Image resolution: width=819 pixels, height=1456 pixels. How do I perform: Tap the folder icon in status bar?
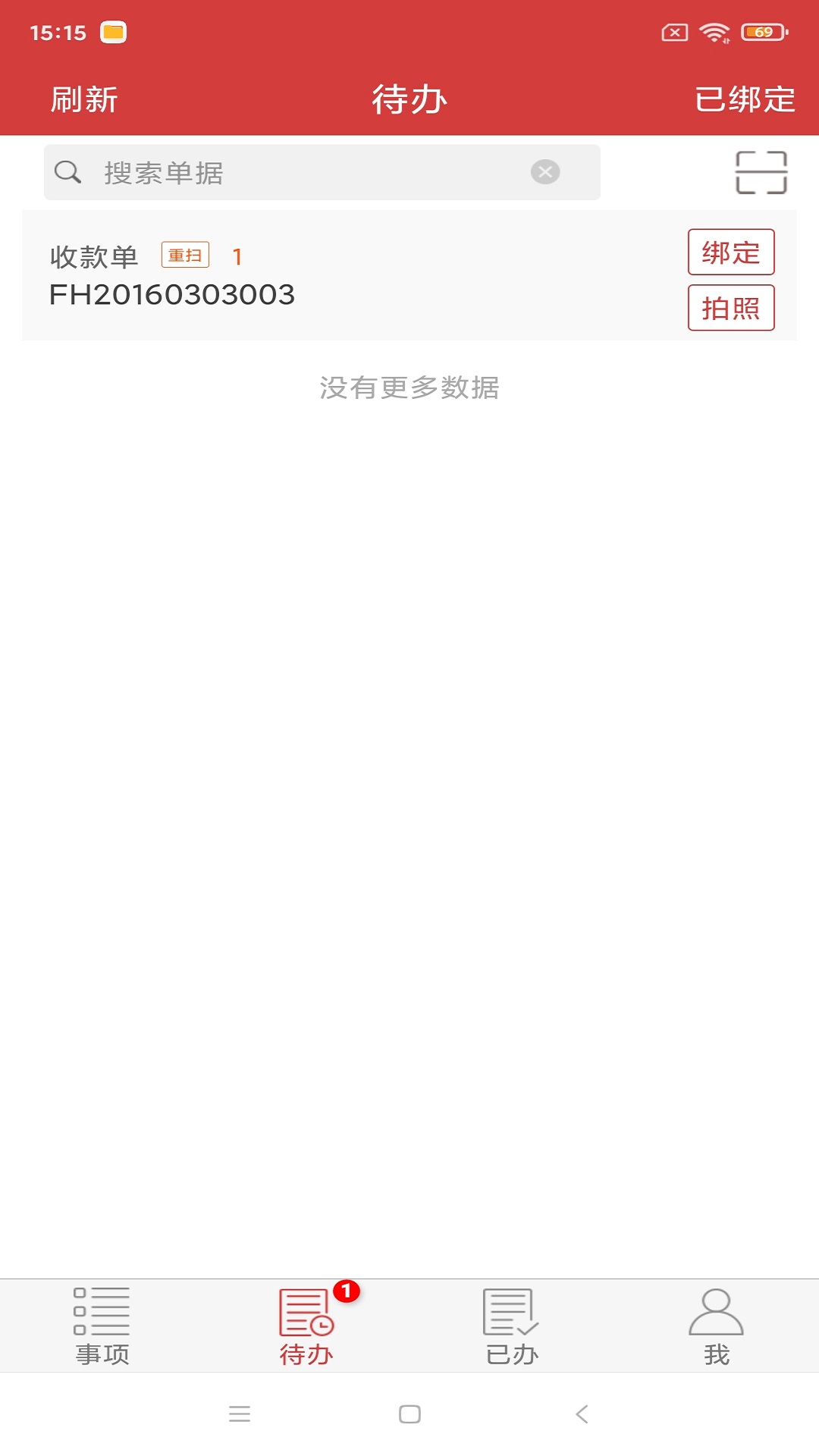(114, 33)
